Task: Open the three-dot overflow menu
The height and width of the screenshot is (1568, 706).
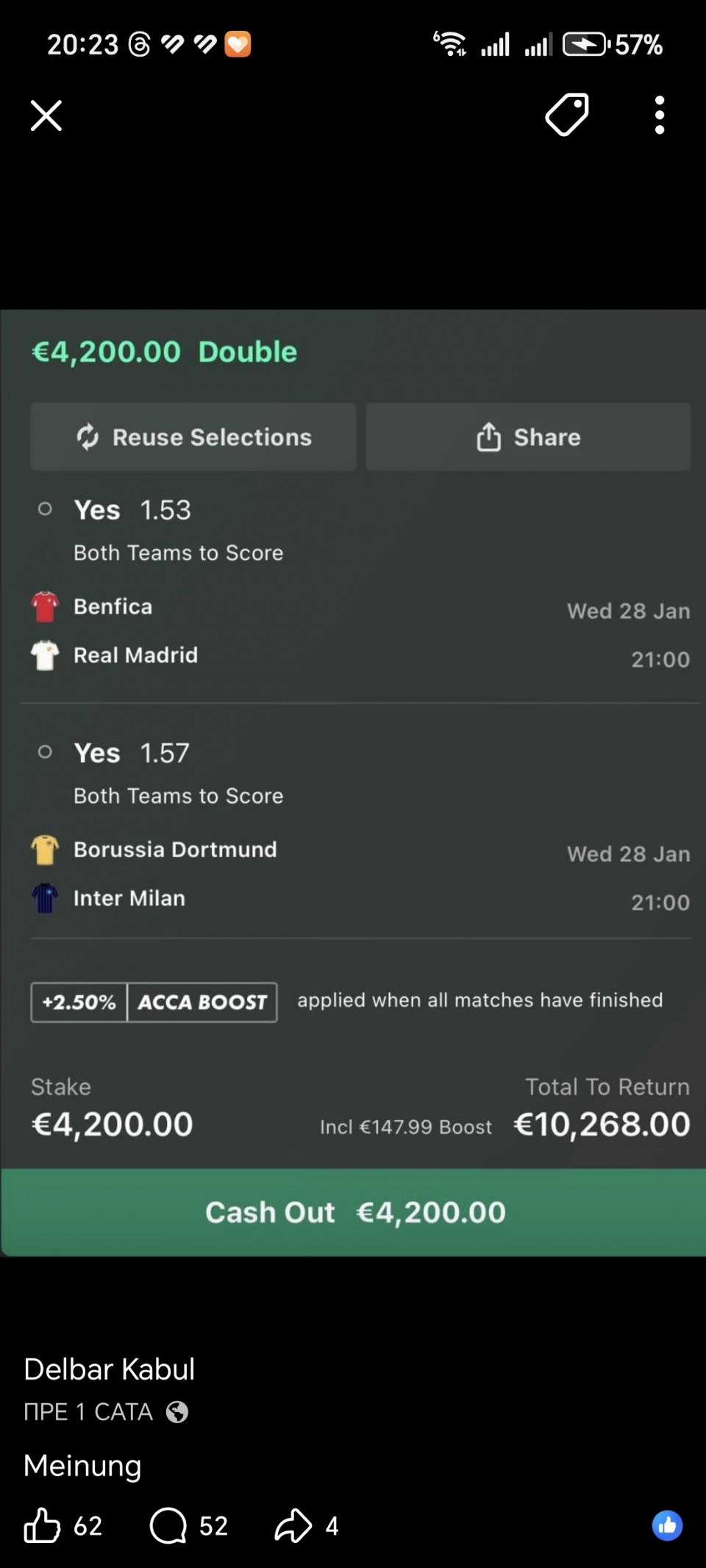Action: coord(660,116)
